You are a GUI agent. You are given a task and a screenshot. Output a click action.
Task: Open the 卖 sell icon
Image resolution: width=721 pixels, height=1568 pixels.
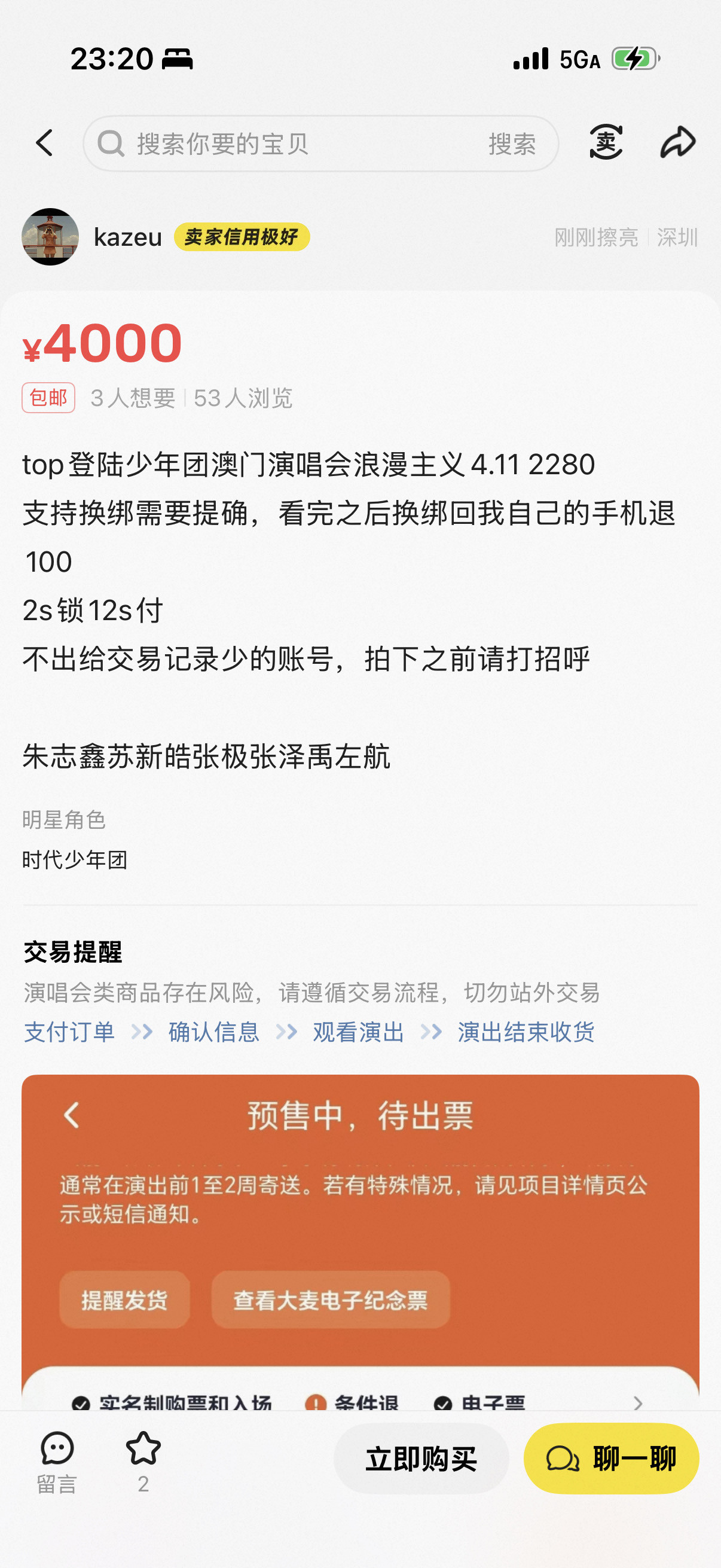pyautogui.click(x=606, y=142)
